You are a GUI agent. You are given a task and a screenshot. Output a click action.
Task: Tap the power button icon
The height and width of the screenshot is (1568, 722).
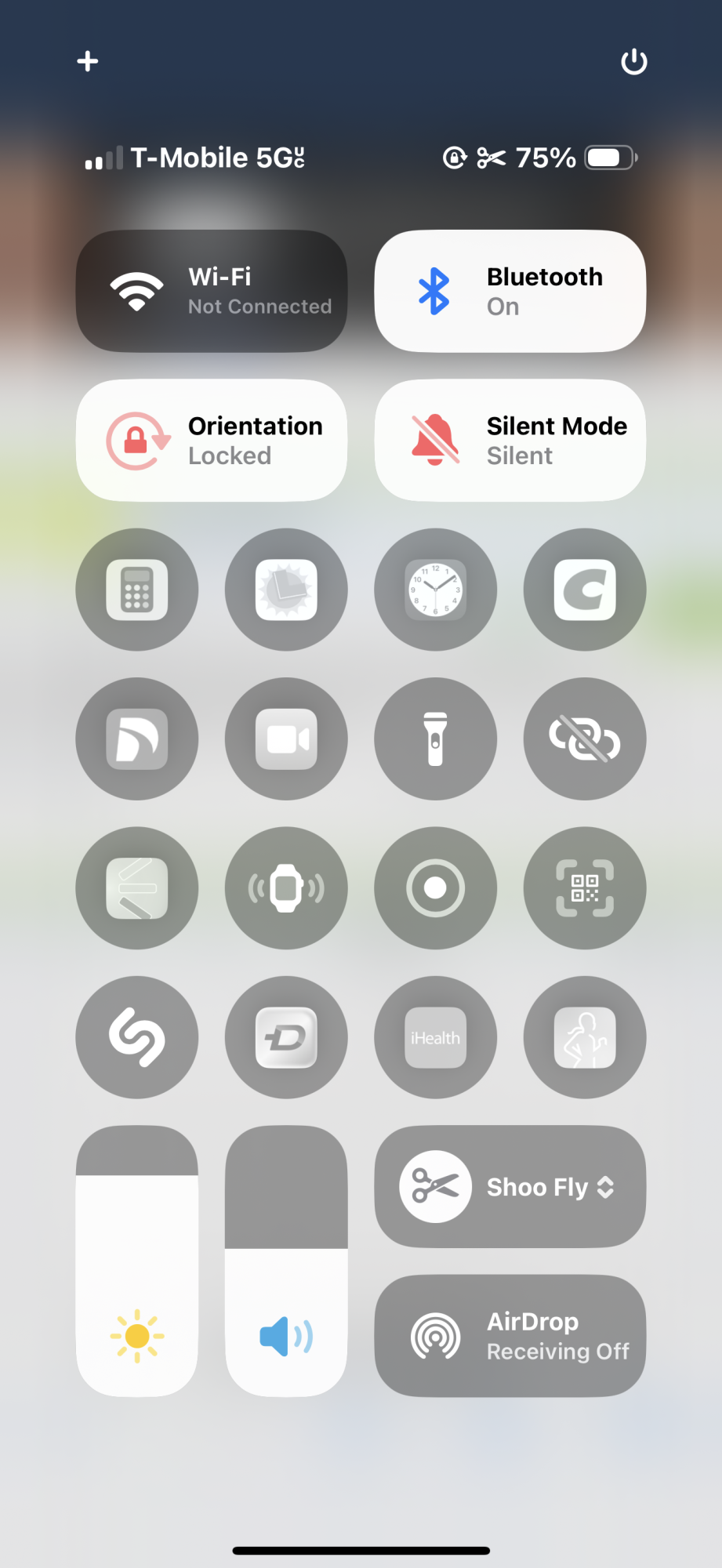(633, 62)
